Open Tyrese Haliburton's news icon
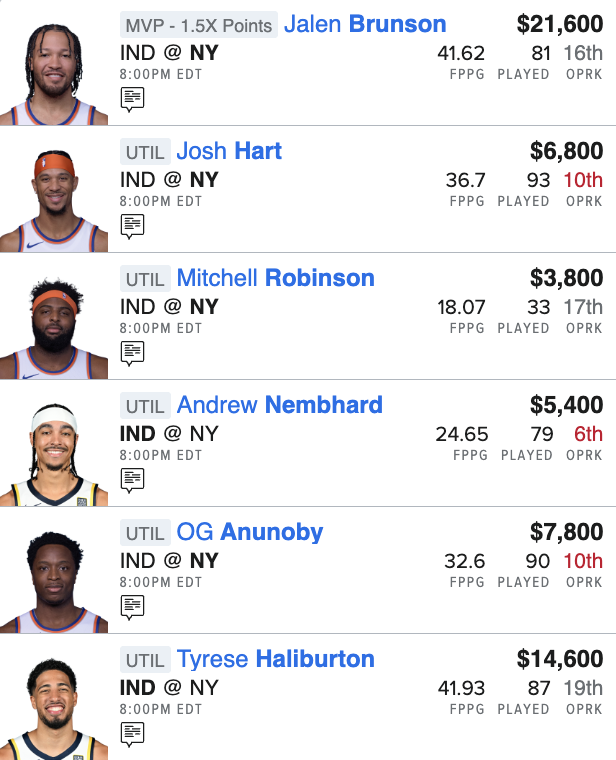Screen dimensions: 616x760 [x=132, y=734]
